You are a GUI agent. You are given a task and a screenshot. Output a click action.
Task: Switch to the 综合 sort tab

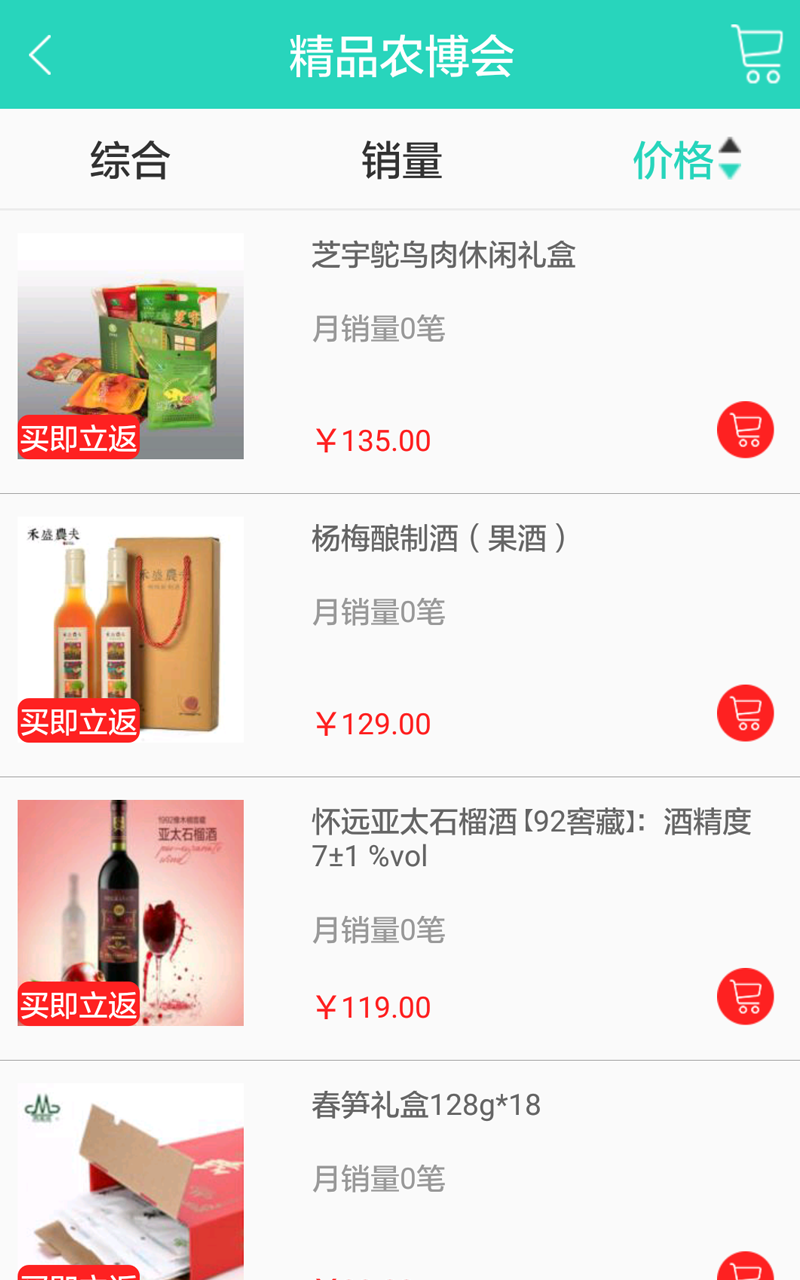130,161
